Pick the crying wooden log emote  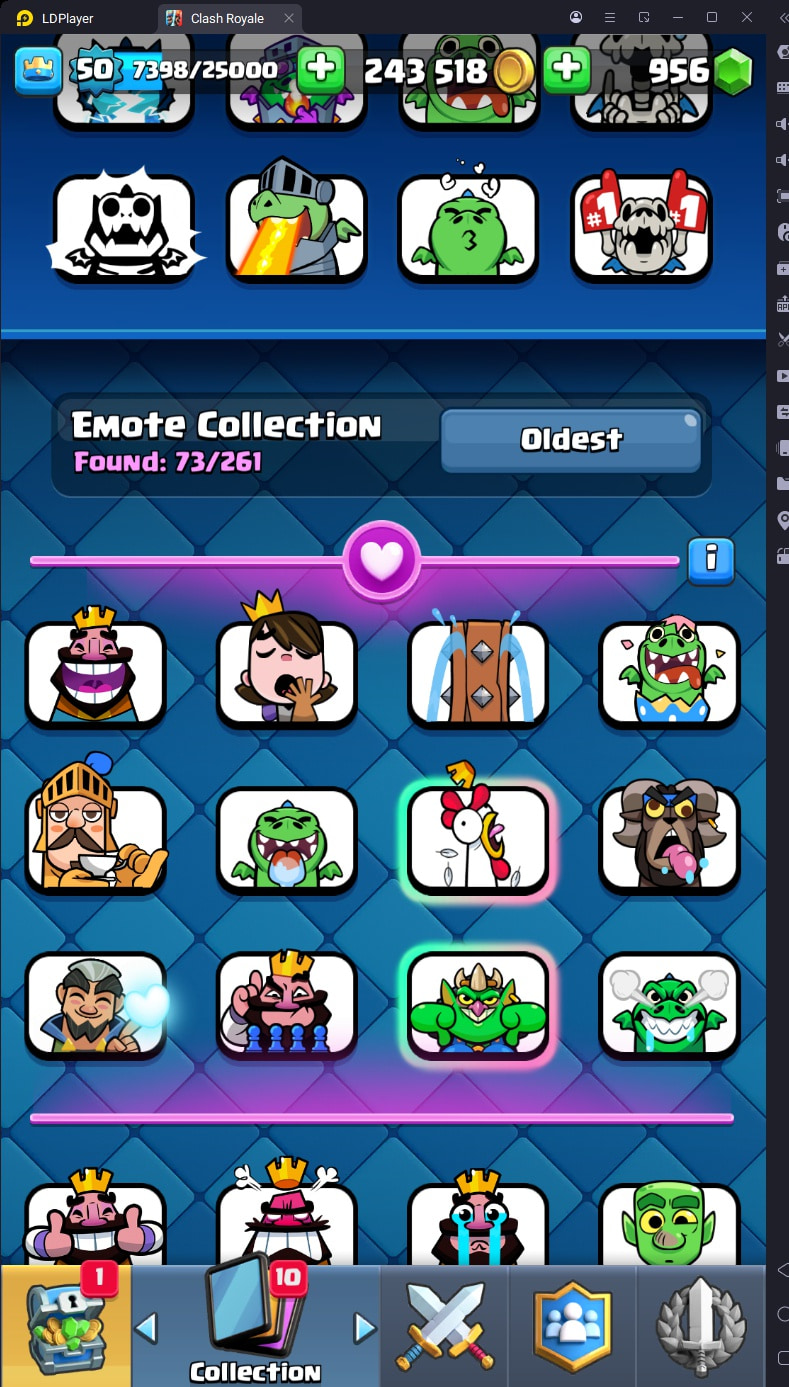[x=478, y=667]
